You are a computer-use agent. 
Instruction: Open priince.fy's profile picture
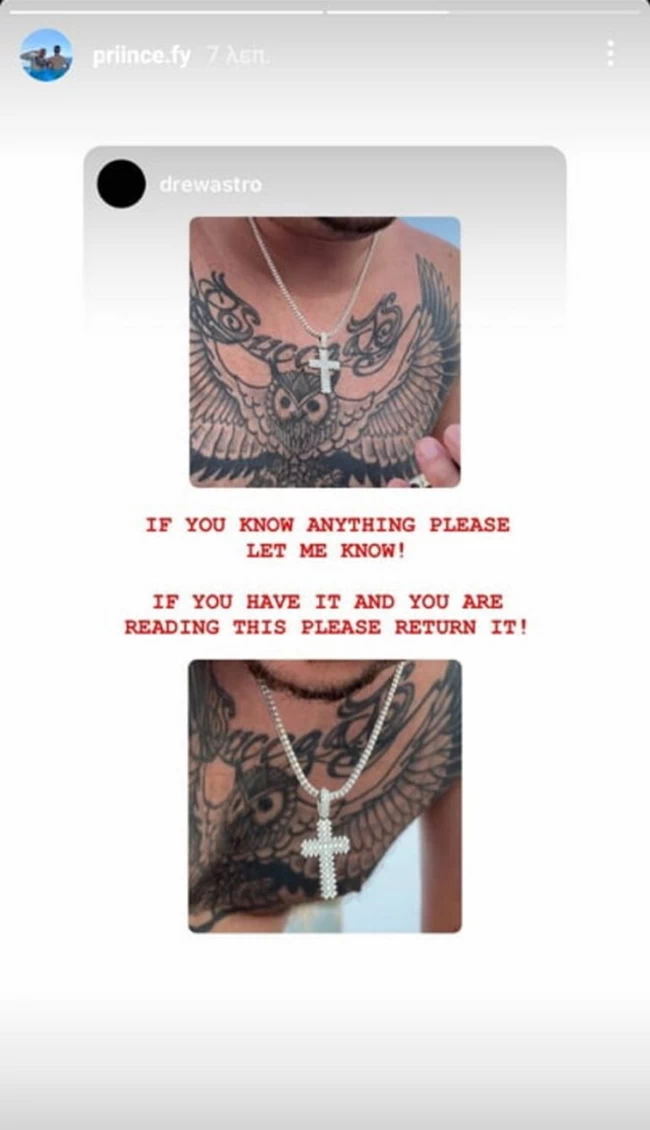pyautogui.click(x=46, y=55)
